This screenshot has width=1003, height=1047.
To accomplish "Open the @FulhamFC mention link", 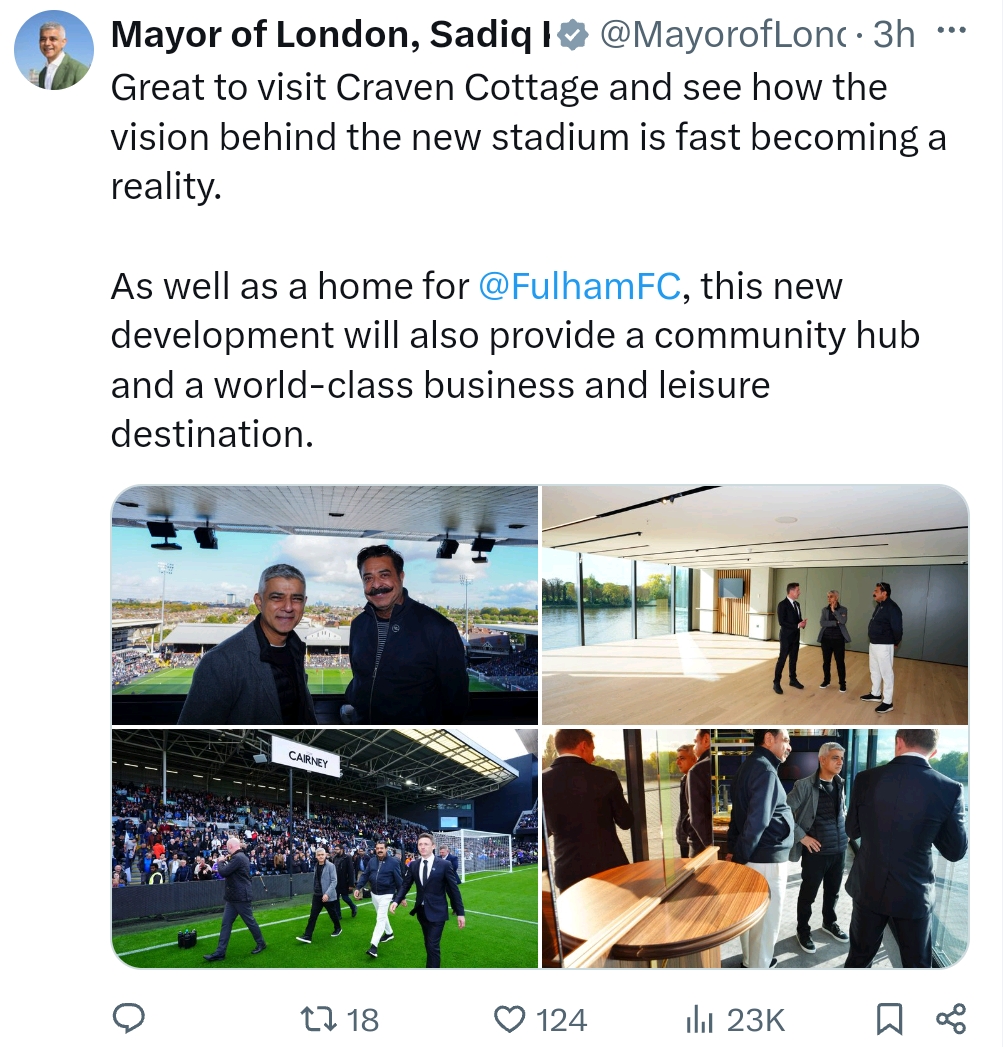I will coord(580,287).
